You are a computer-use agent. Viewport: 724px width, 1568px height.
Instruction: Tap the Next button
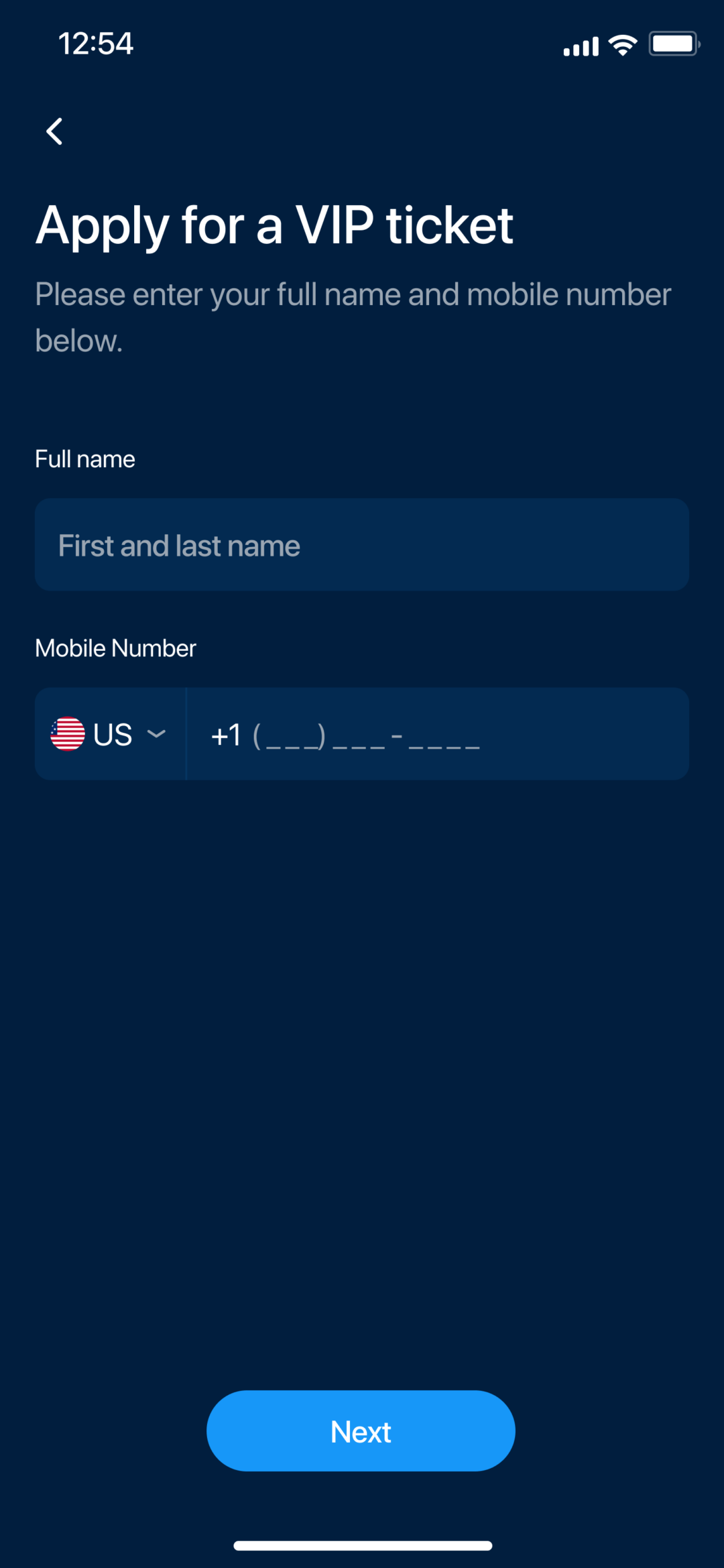[360, 1430]
